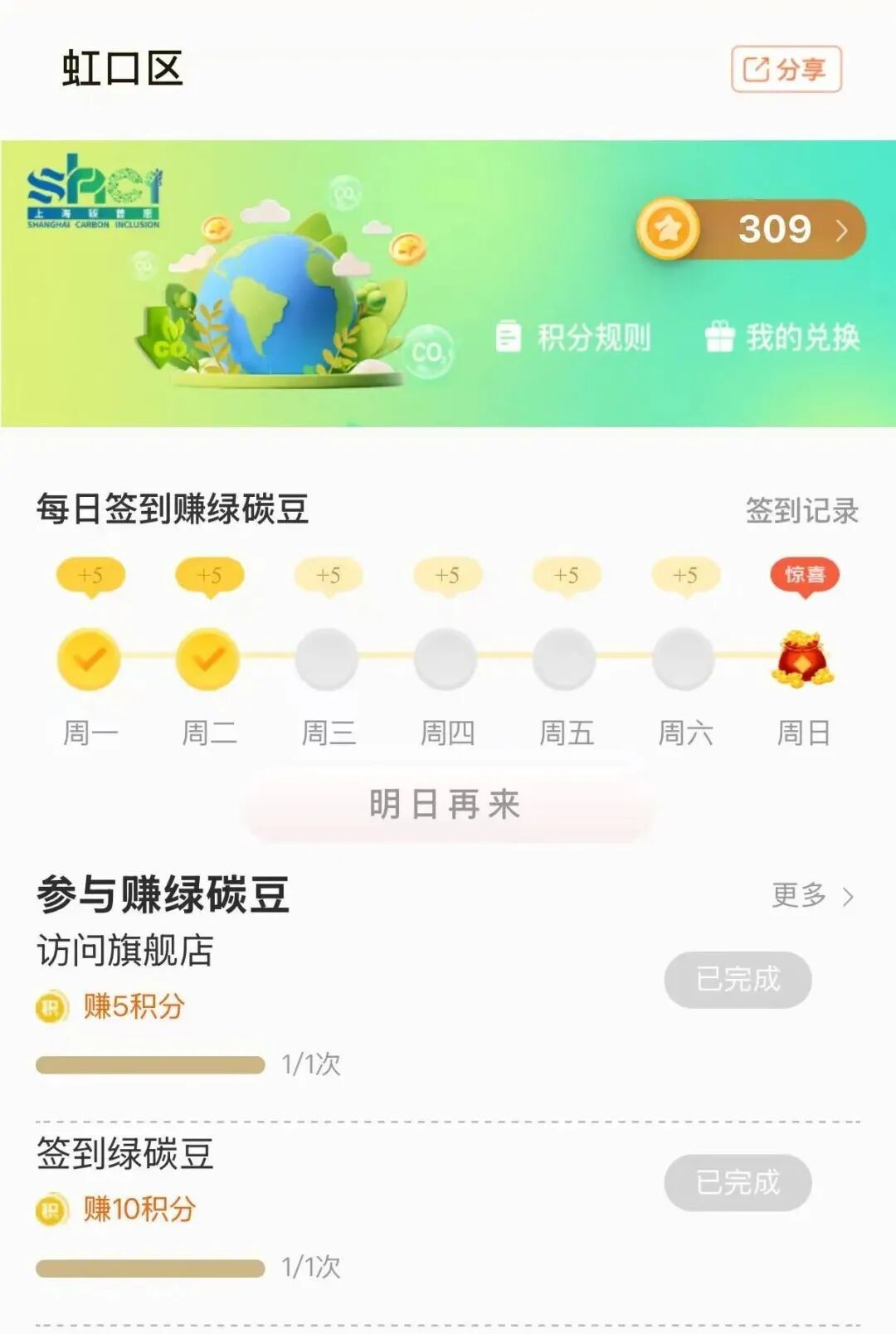Viewport: 896px width, 1334px height.
Task: Tap 已完成 button for 访问旗舰店
Action: (738, 980)
